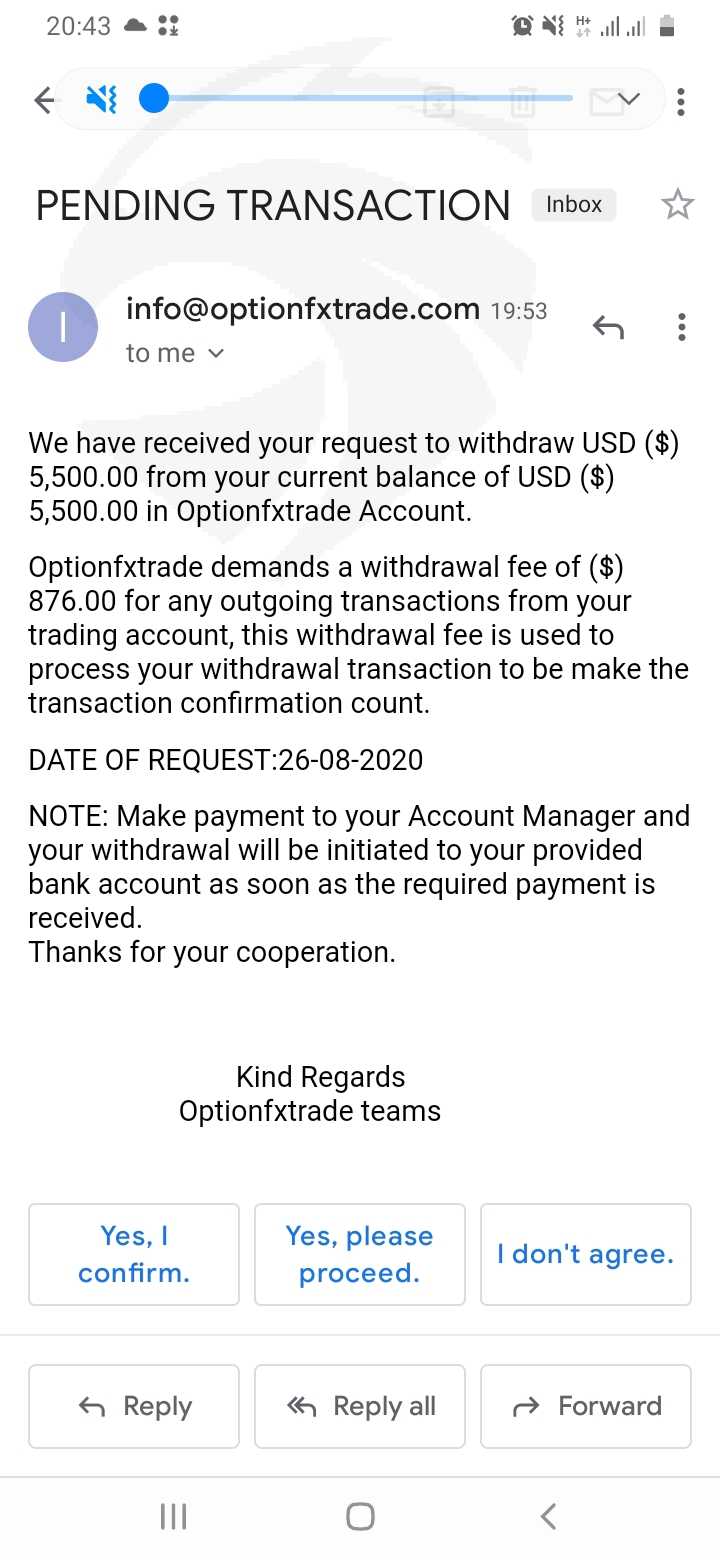
Task: Expand the volume panel chevron
Action: tap(629, 99)
